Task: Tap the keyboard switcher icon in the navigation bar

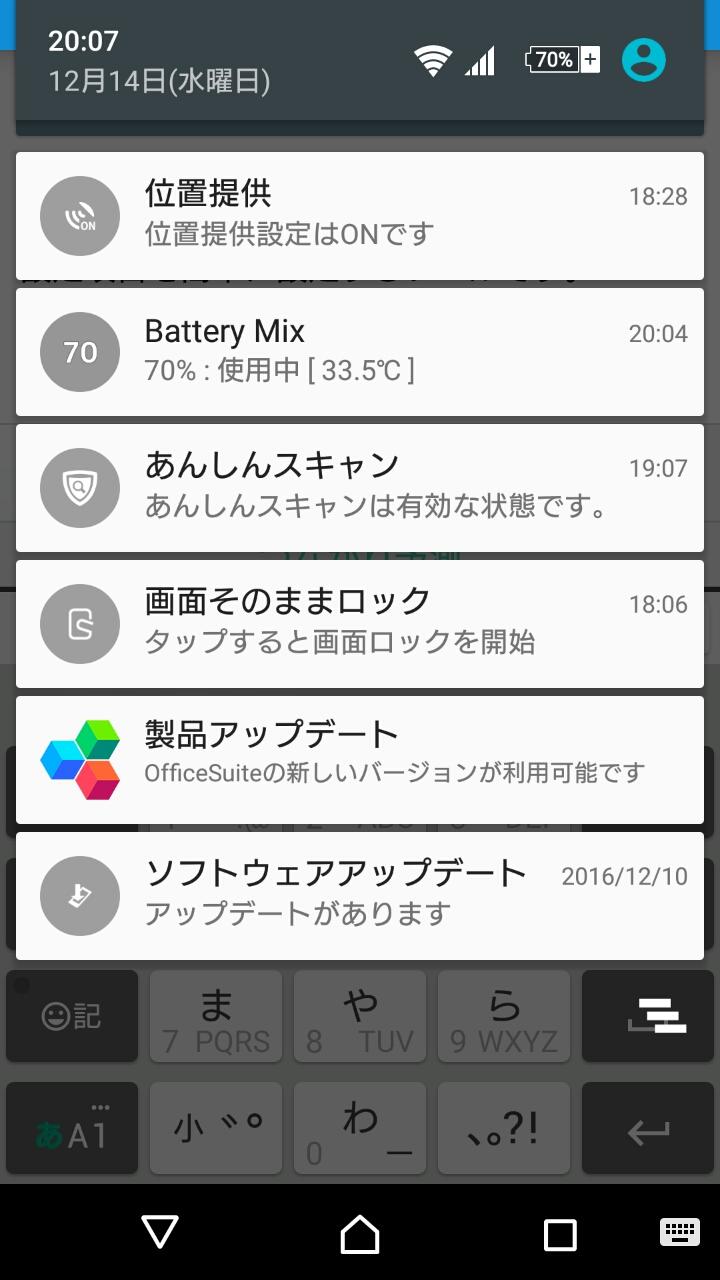Action: click(x=680, y=1232)
